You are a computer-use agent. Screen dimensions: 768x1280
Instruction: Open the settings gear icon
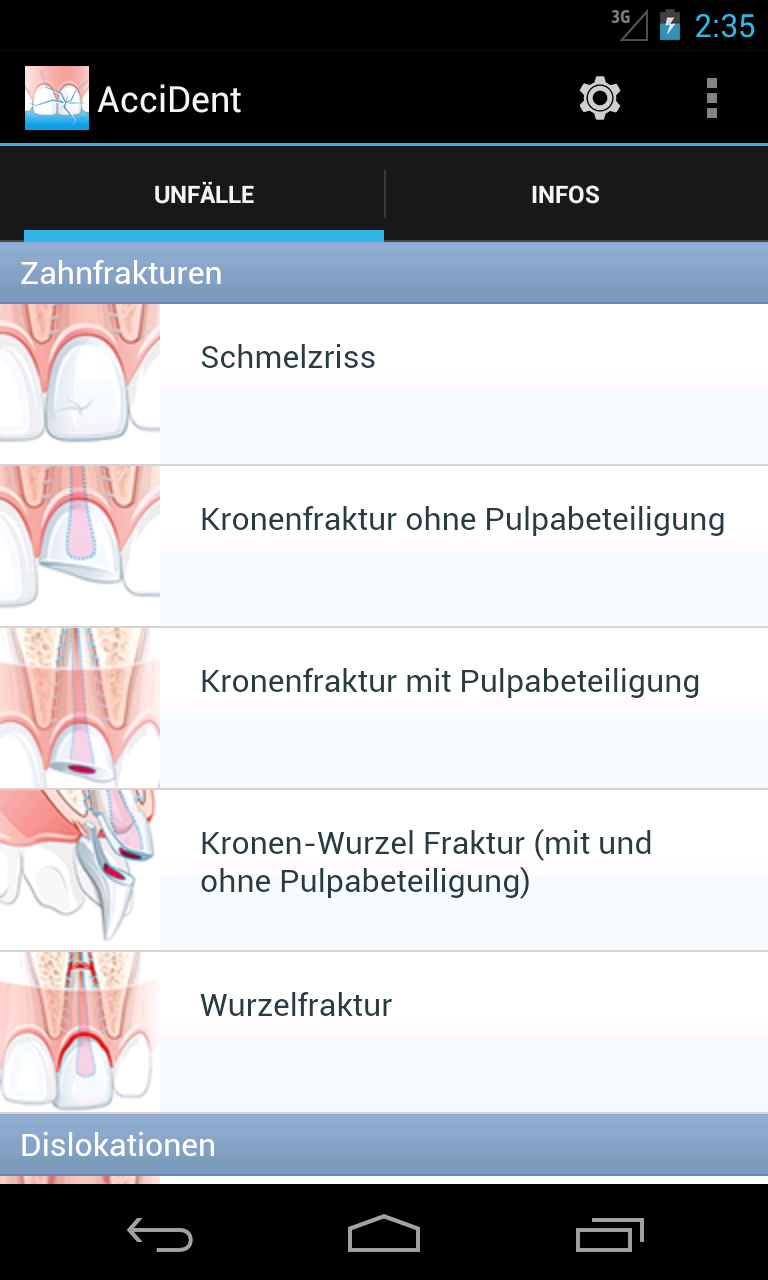pos(600,98)
